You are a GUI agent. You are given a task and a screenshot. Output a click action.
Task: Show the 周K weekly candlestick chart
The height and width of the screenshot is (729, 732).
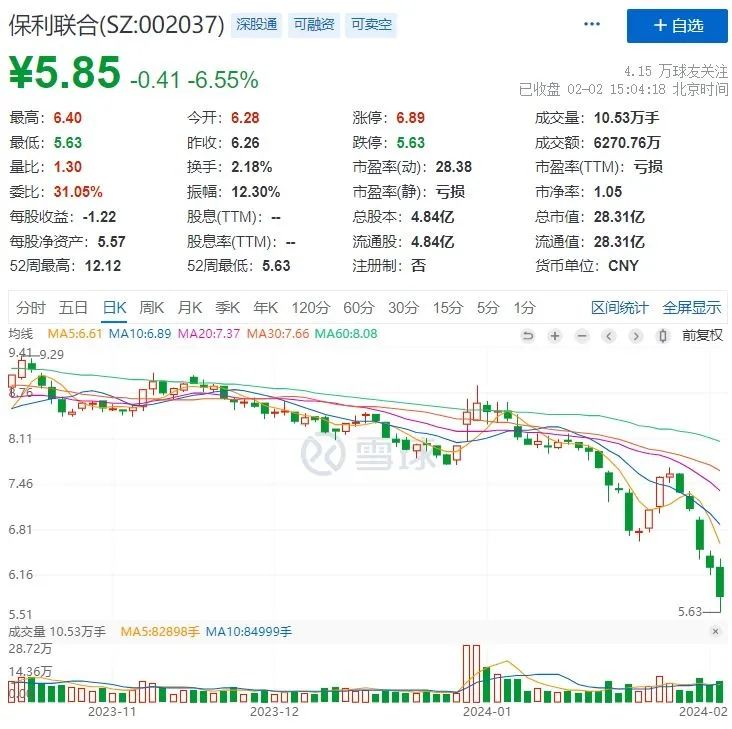point(152,307)
